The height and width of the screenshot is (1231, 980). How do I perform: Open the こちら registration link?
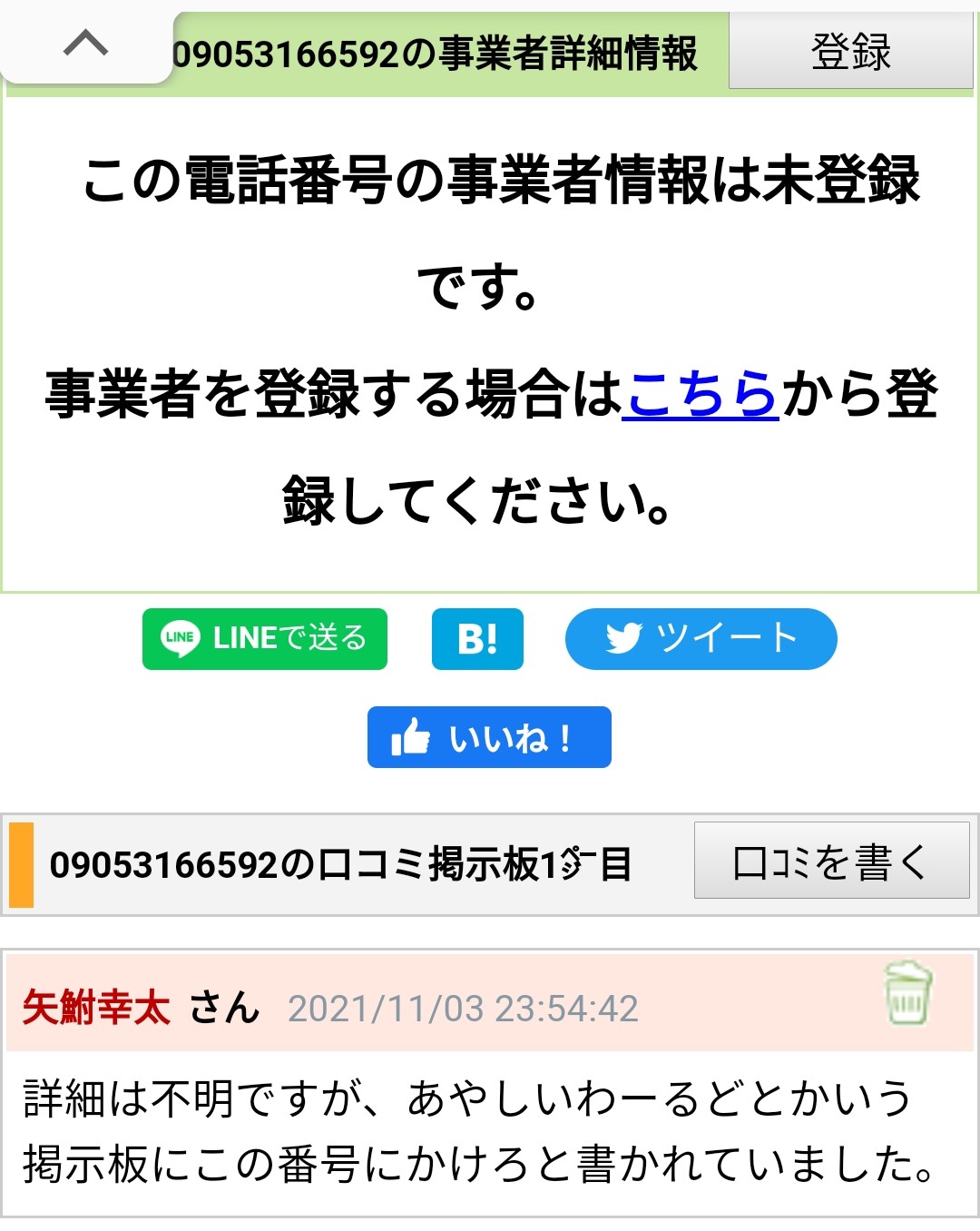tap(701, 395)
